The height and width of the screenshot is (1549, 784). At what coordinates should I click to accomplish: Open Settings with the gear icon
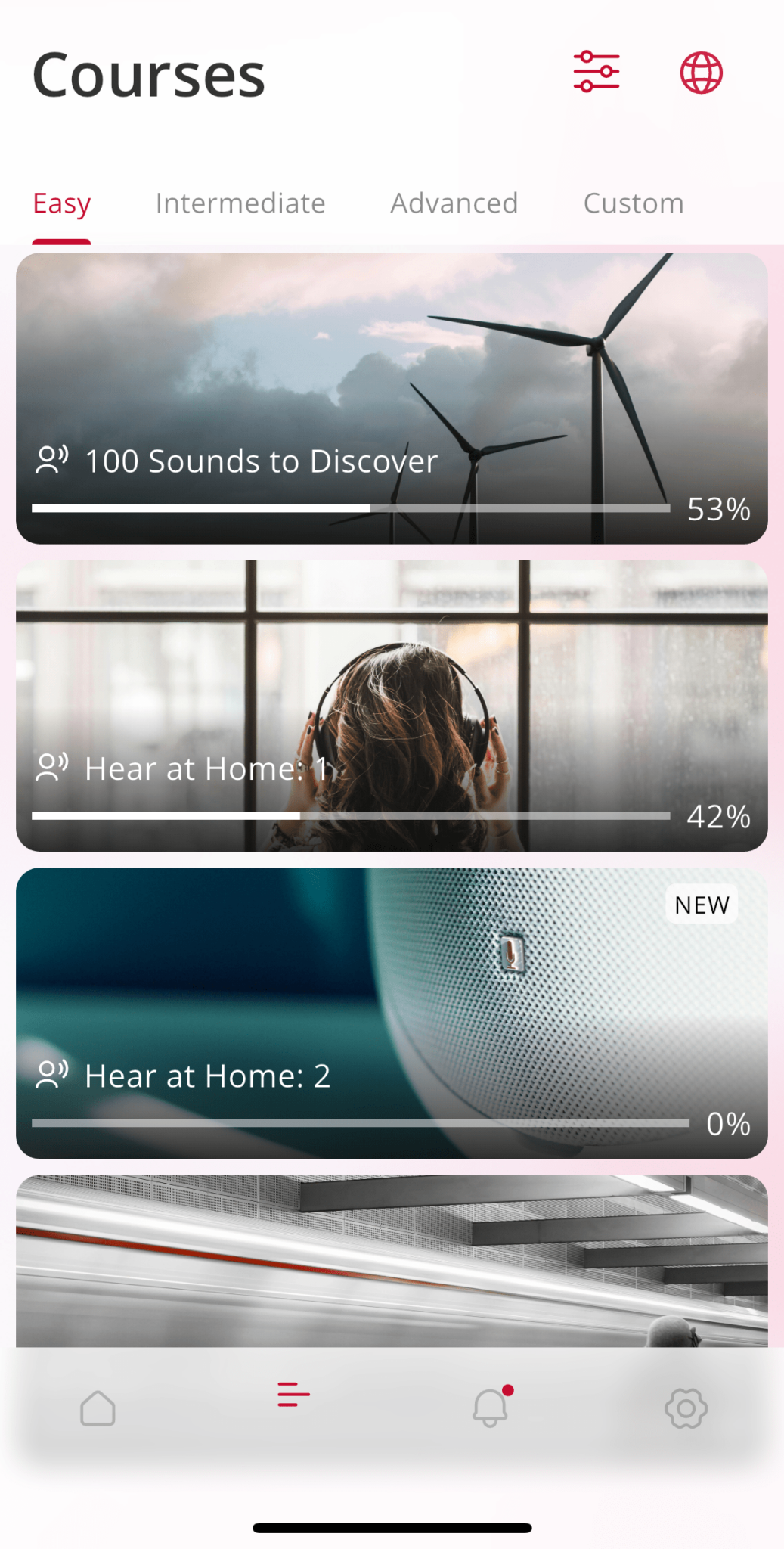point(684,1408)
